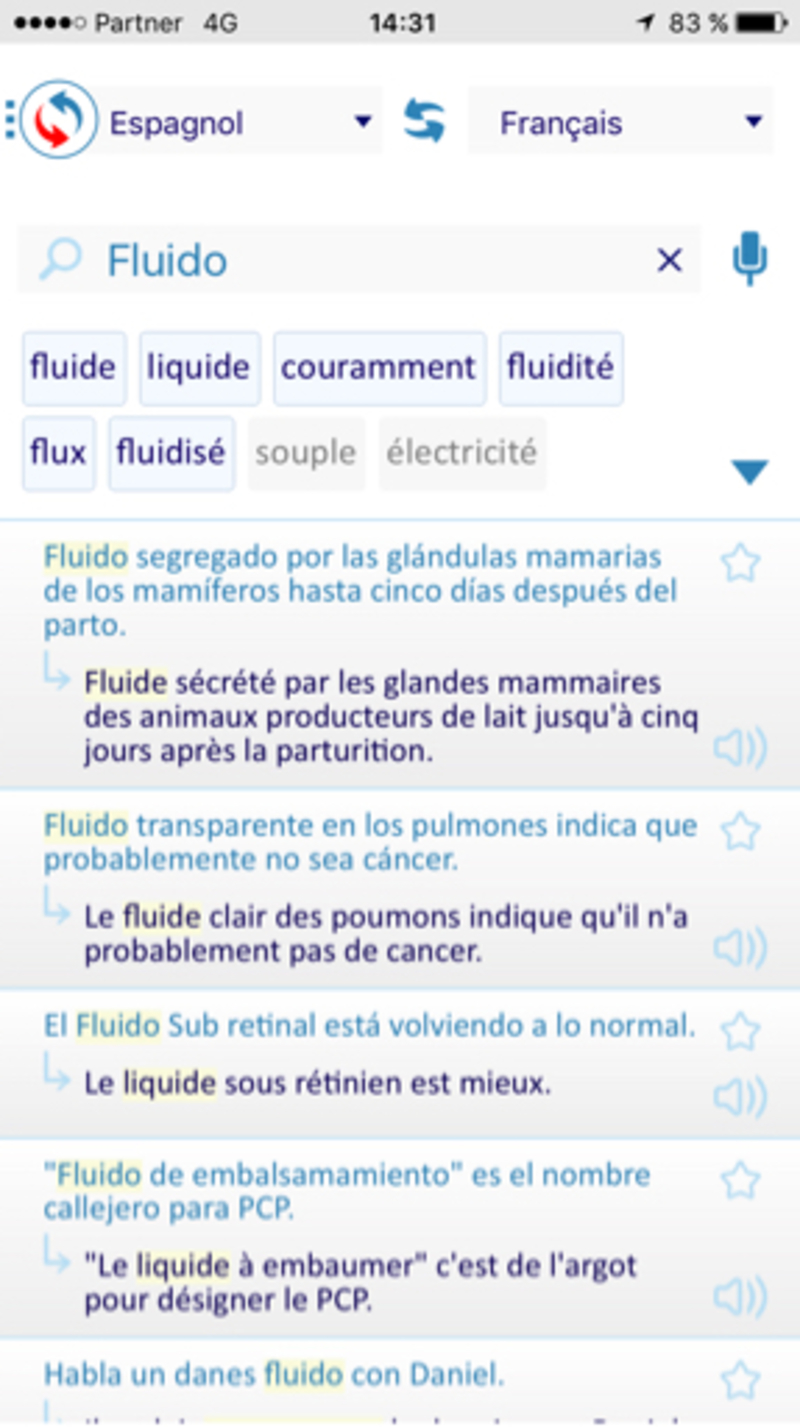
Task: Clear the search field with the X
Action: [x=668, y=259]
